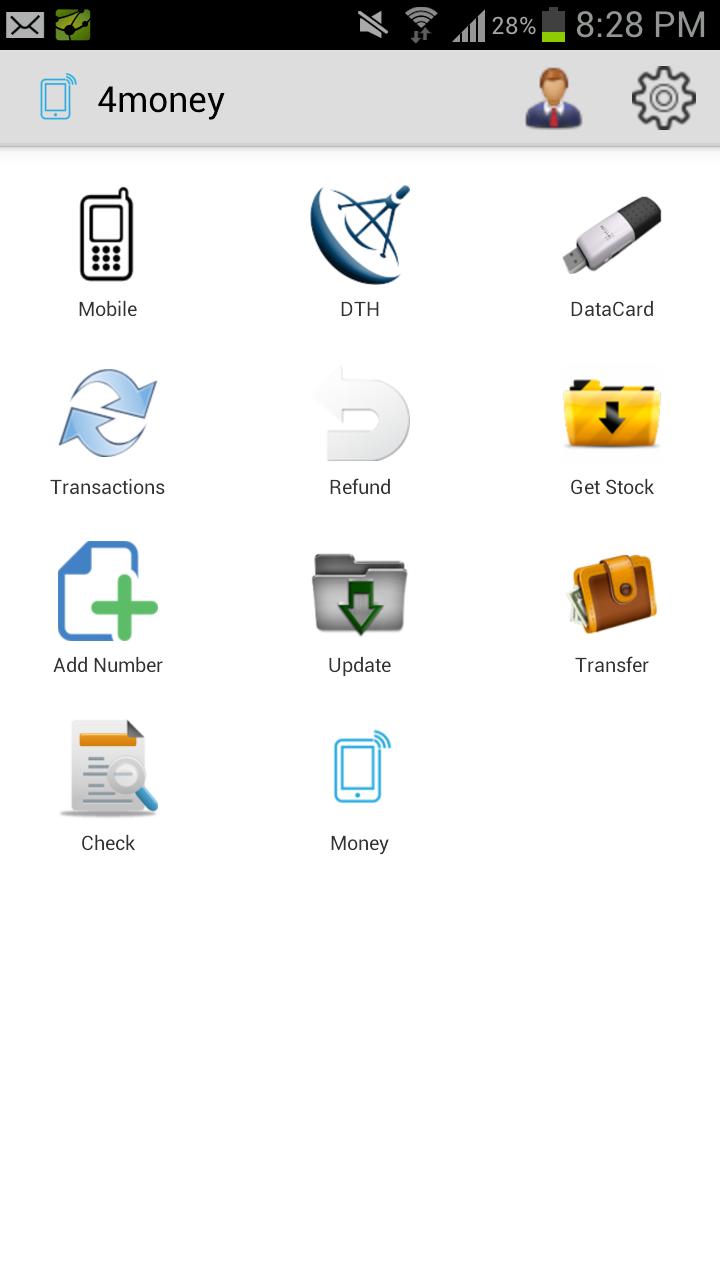Screen dimensions: 720x1280
Task: View Transactions history
Action: point(107,413)
